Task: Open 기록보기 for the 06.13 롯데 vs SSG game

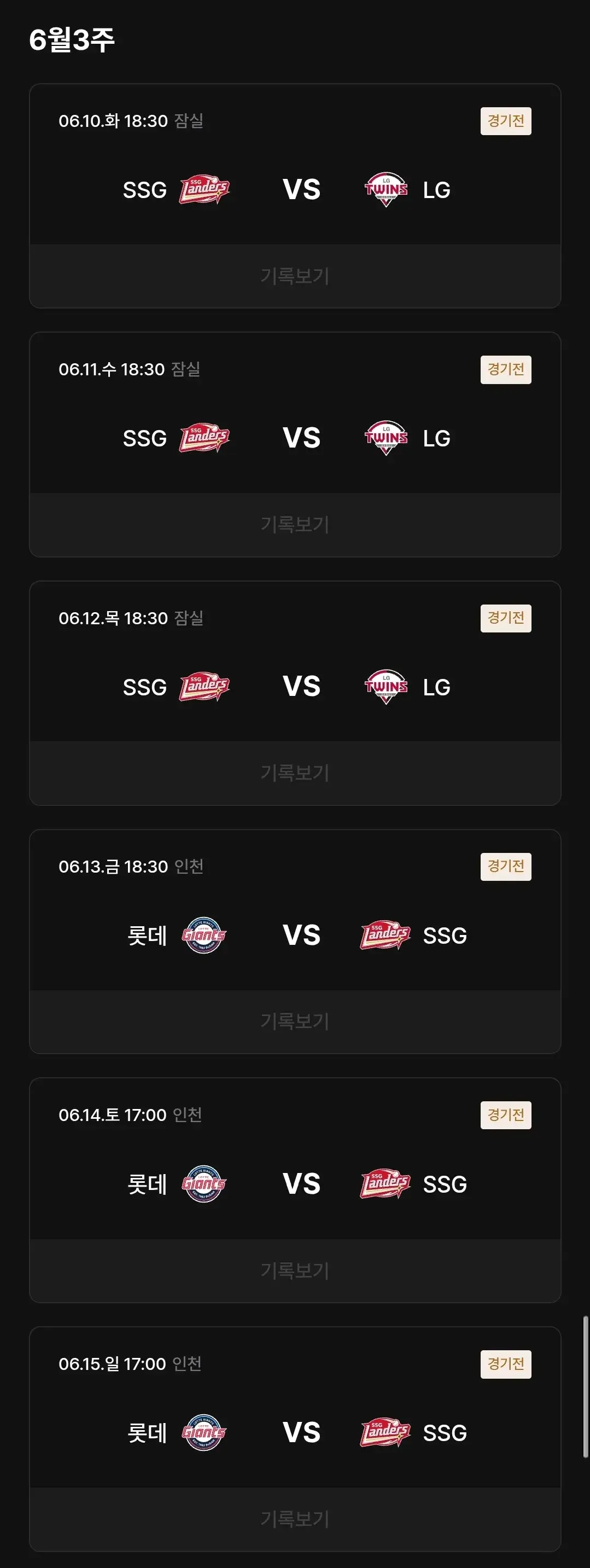Action: click(295, 1021)
